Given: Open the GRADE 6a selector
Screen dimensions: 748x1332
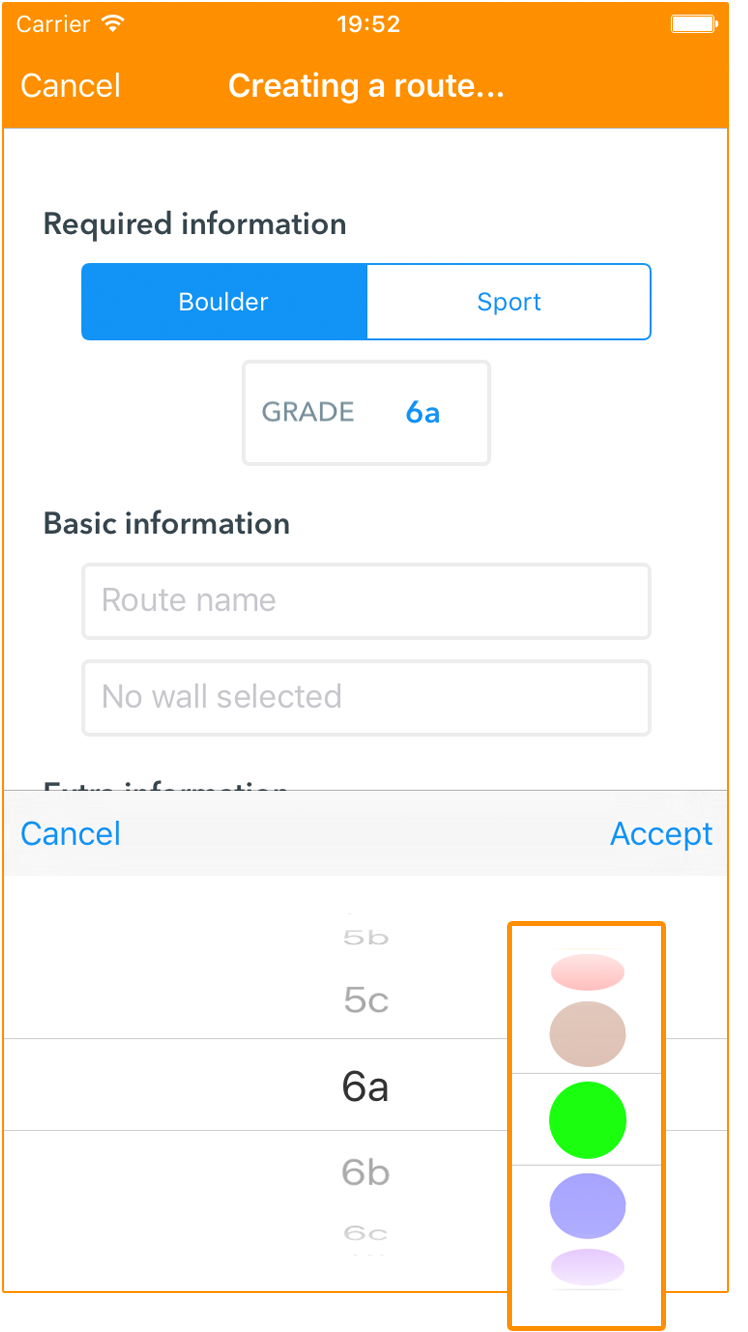Looking at the screenshot, I should pyautogui.click(x=366, y=413).
